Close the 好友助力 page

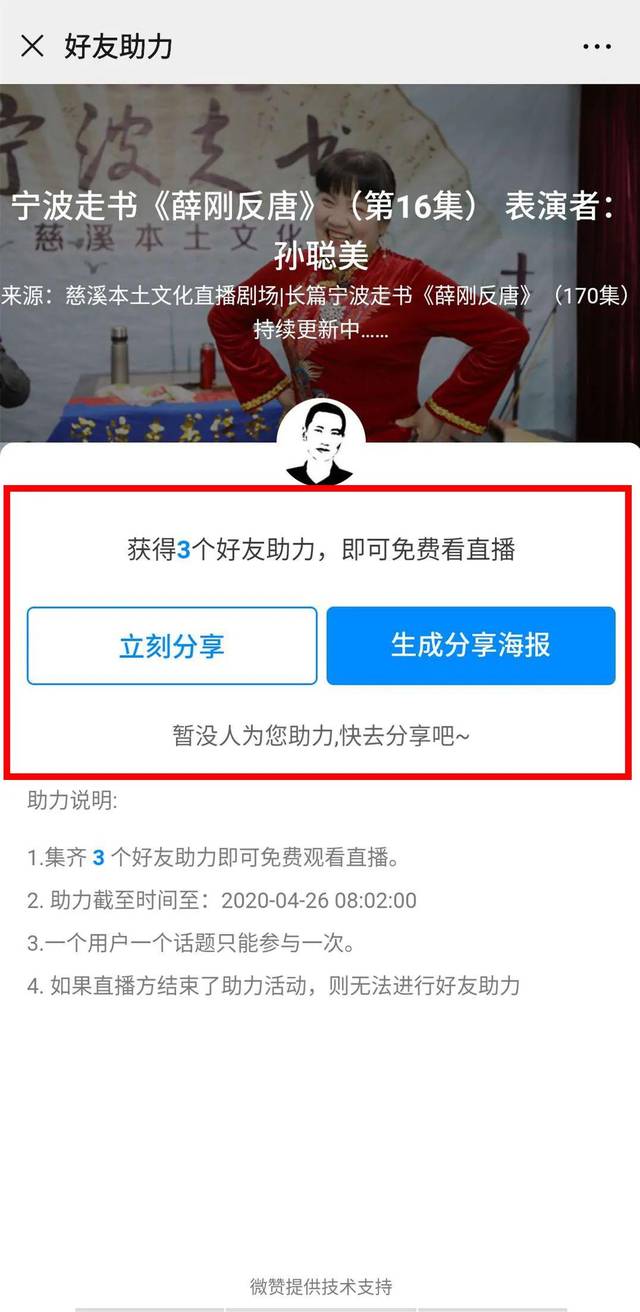[33, 46]
